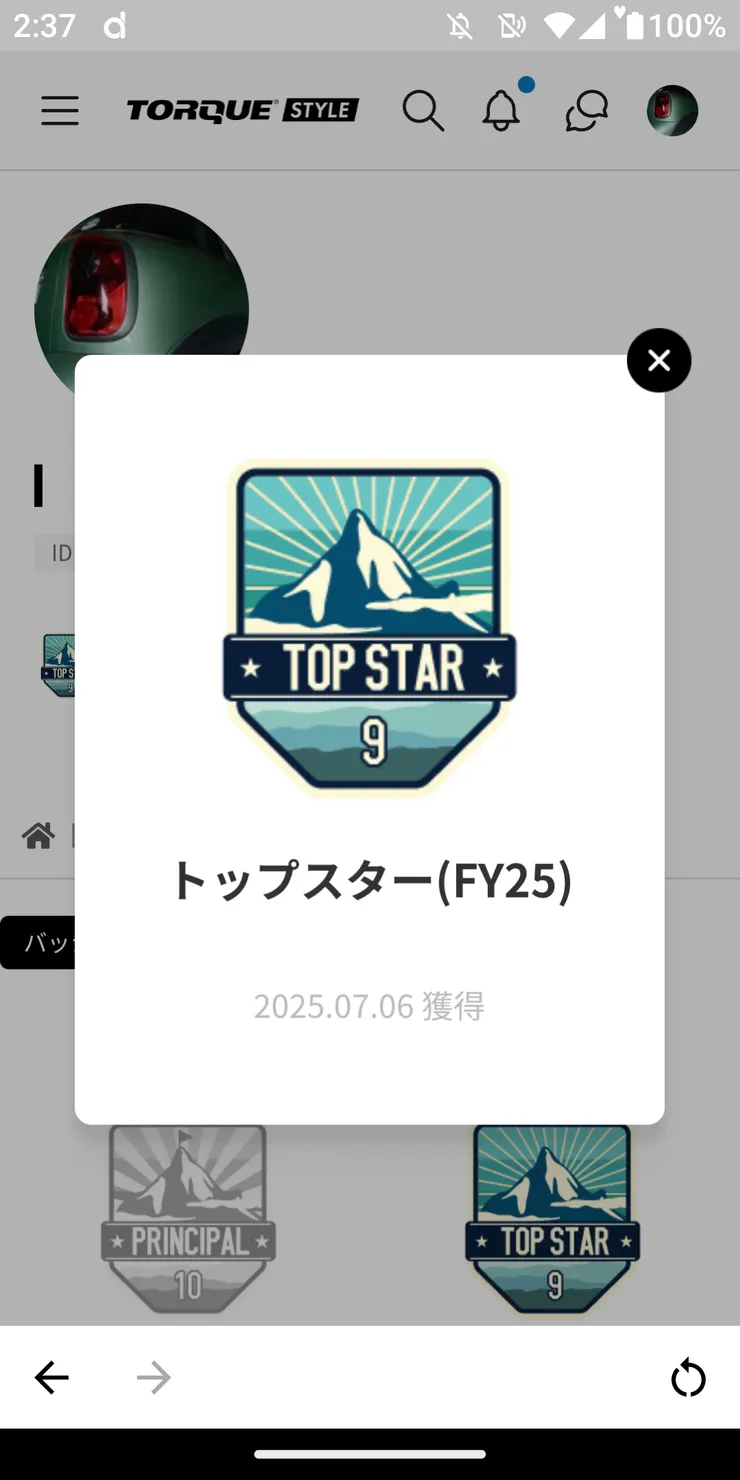Open the search function
Image resolution: width=740 pixels, height=1480 pixels.
pos(423,111)
